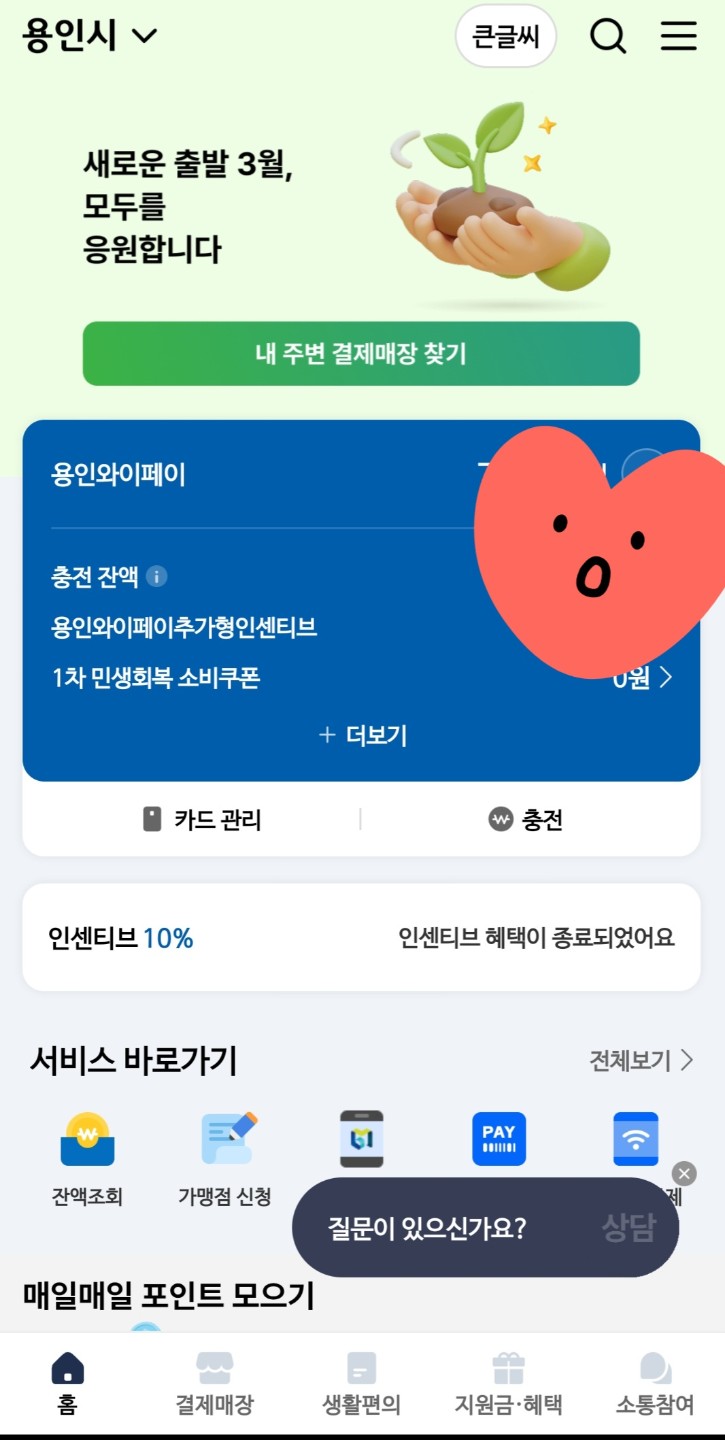Viewport: 725px width, 1440px height.
Task: Switch to the 생활편의 tab
Action: [361, 1384]
